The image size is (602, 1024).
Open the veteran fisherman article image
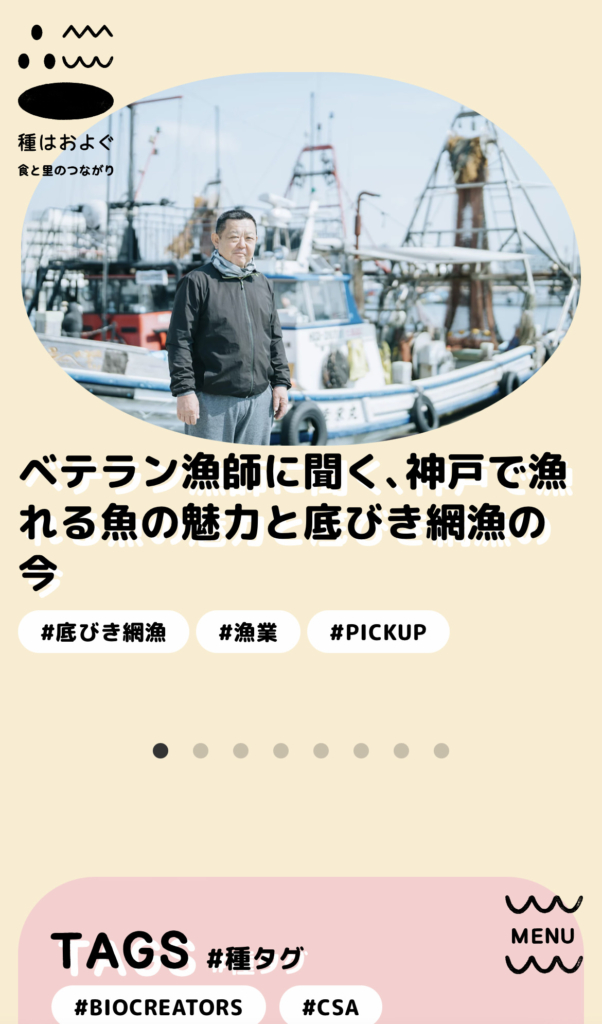point(300,260)
